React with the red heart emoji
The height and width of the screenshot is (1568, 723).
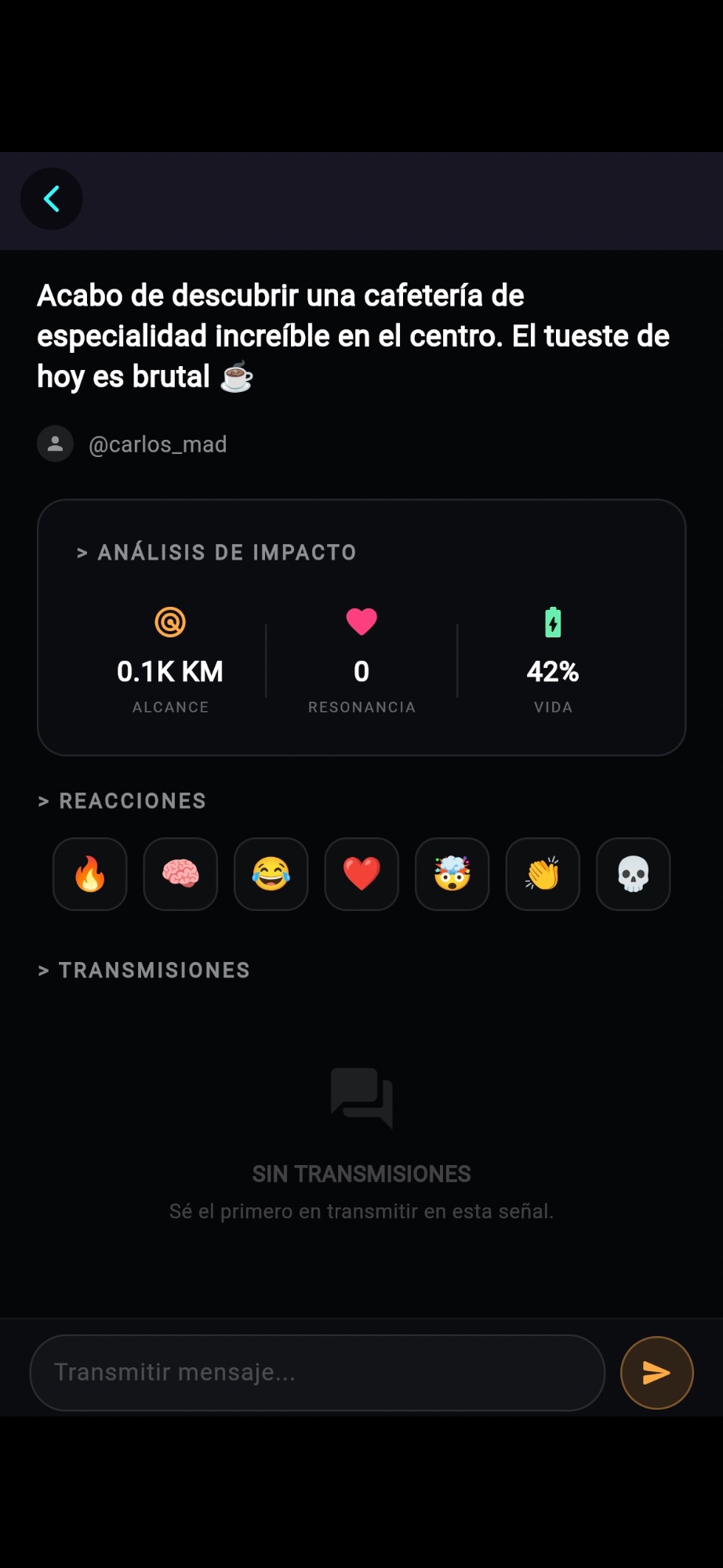pos(361,874)
